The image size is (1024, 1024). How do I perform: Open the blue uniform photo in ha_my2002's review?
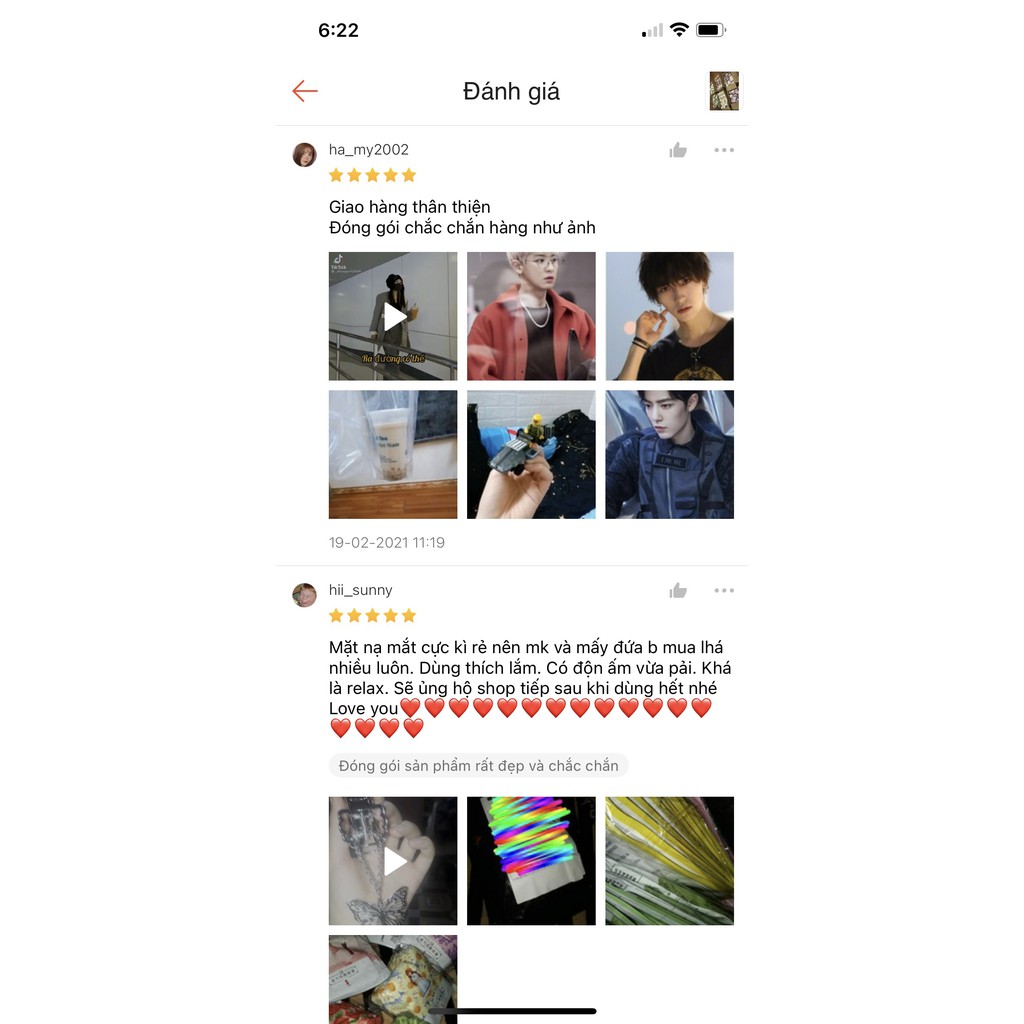click(669, 454)
